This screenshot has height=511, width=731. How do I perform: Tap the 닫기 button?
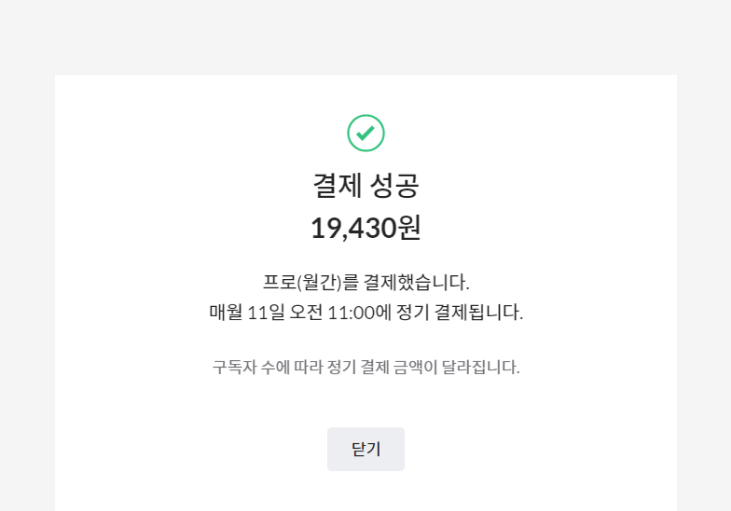[366, 449]
